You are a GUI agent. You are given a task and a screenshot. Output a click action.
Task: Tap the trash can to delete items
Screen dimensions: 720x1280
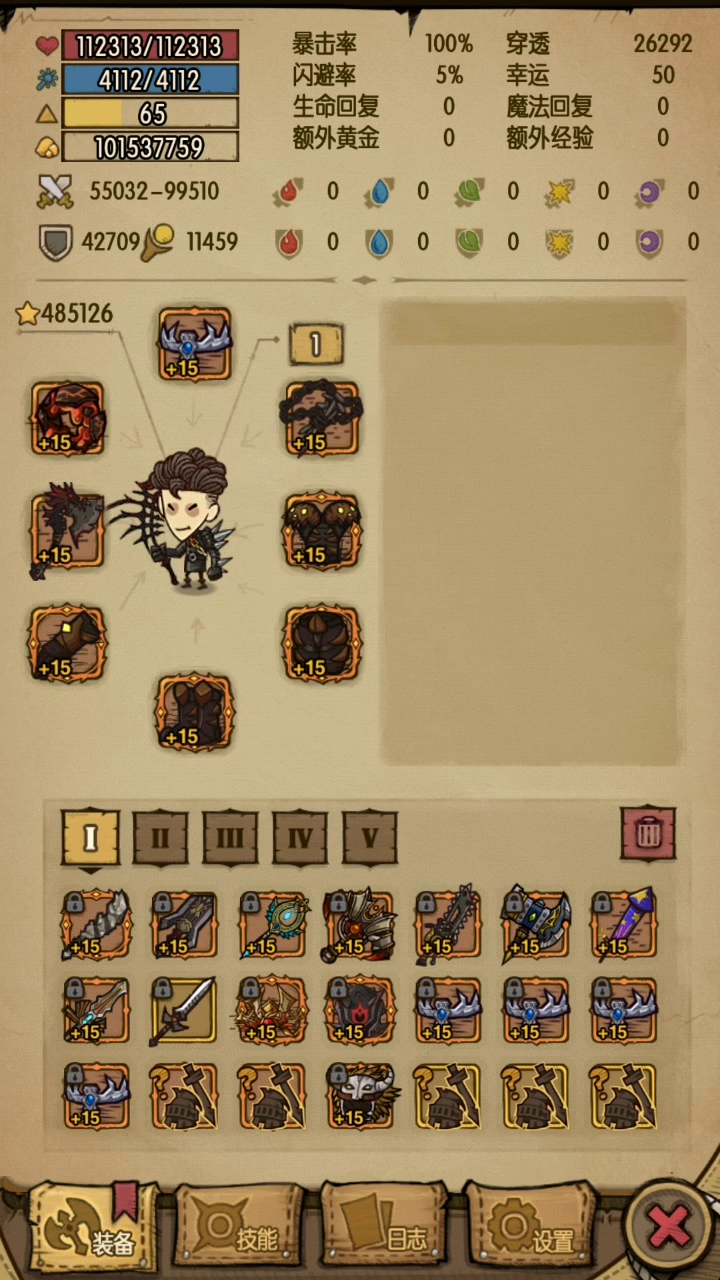click(x=648, y=833)
